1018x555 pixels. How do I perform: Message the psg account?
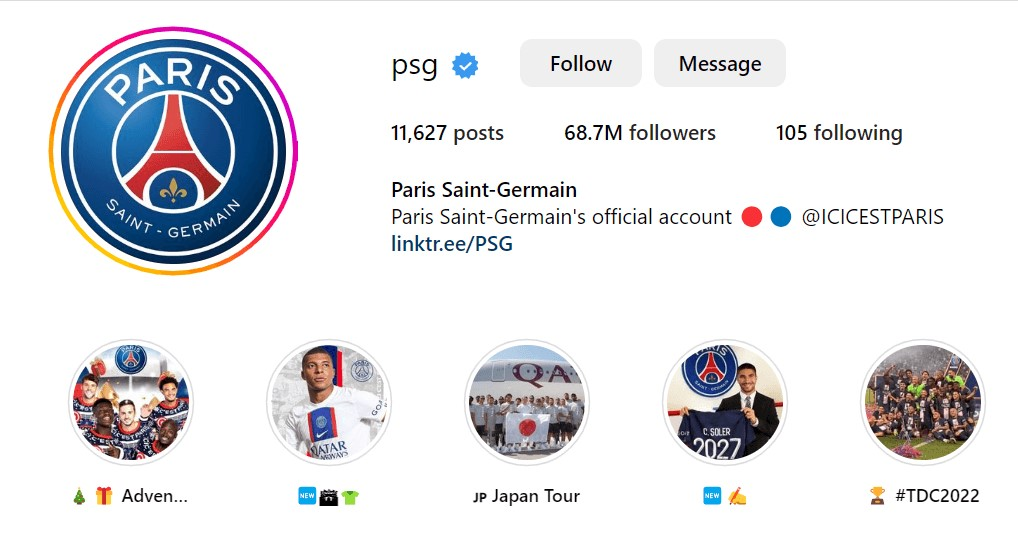click(719, 64)
